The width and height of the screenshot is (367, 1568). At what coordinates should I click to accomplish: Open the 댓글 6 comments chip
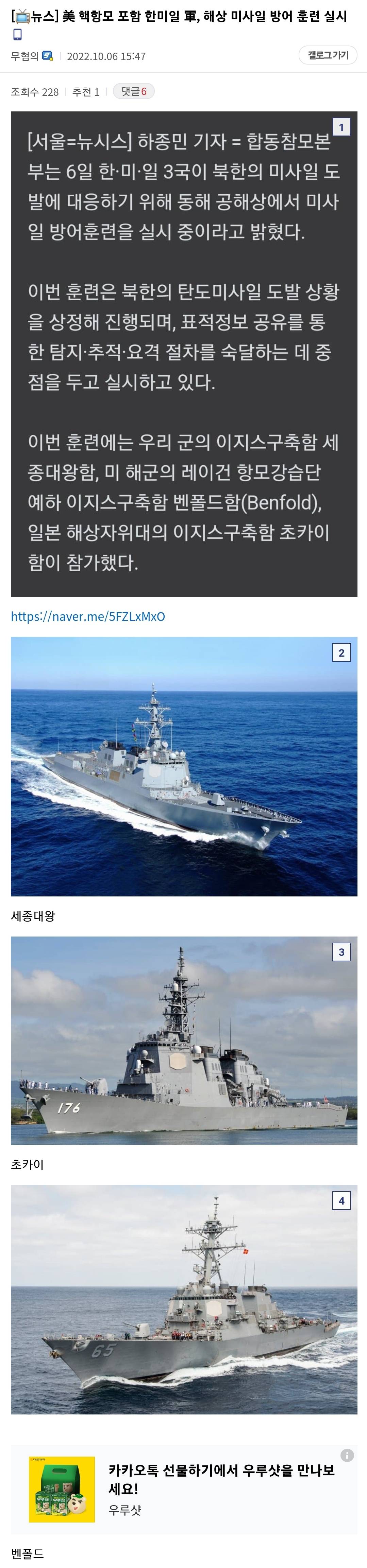click(x=134, y=91)
